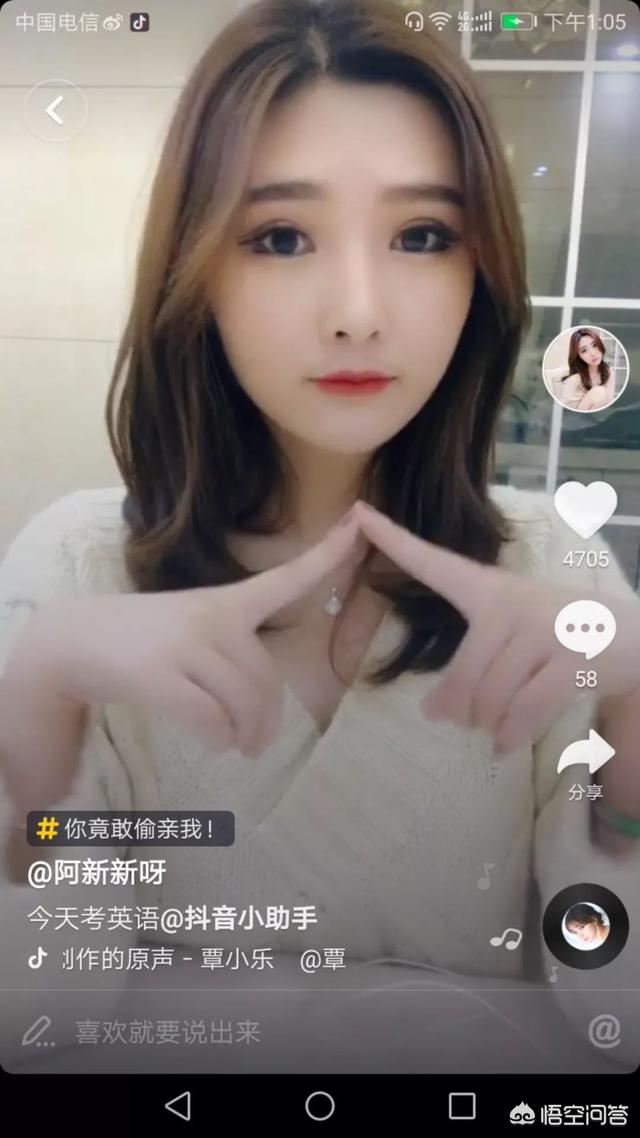The image size is (640, 1138).
Task: Go back using the top-left arrow
Action: (x=55, y=110)
